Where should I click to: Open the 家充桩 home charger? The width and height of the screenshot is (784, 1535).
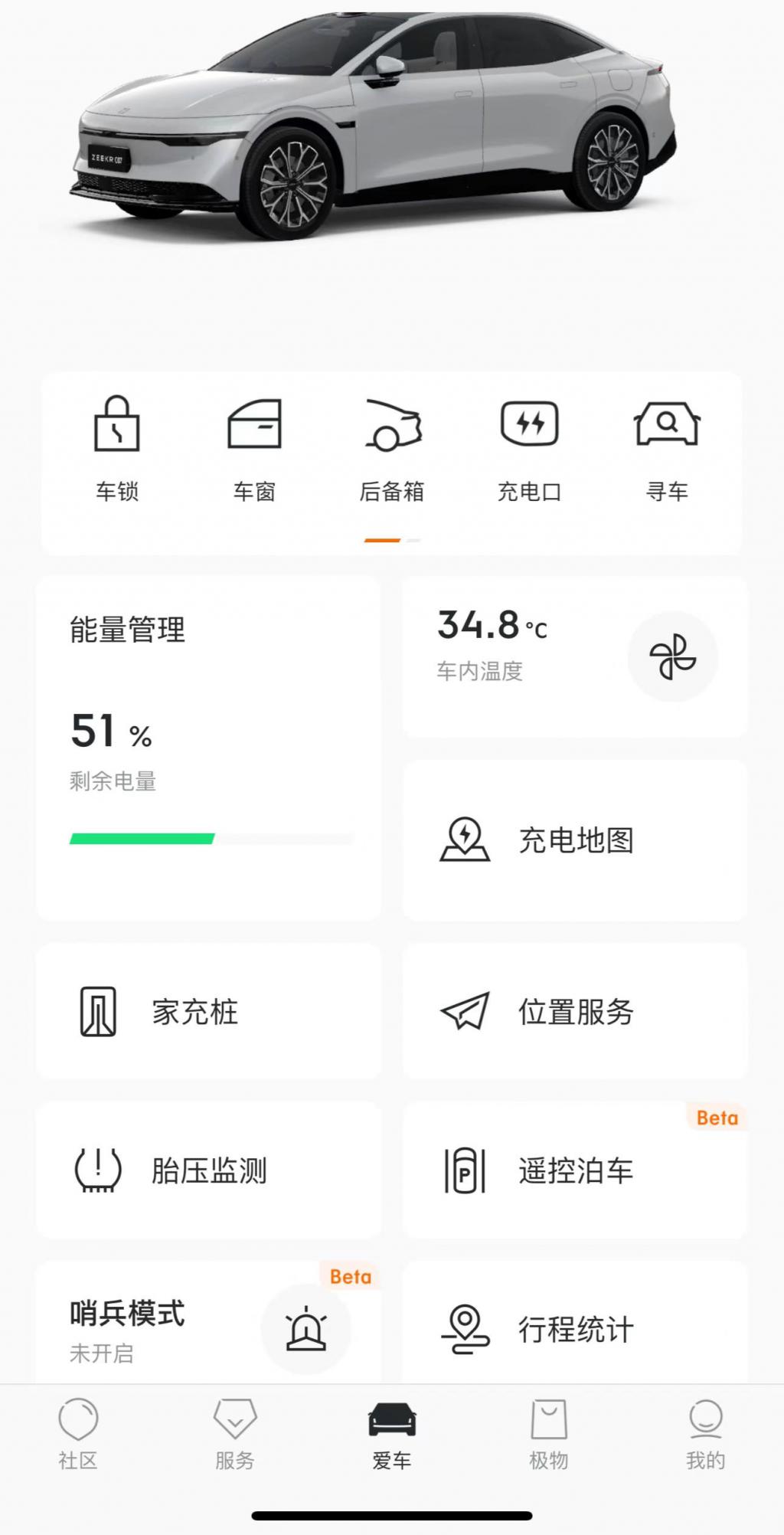coord(208,1012)
